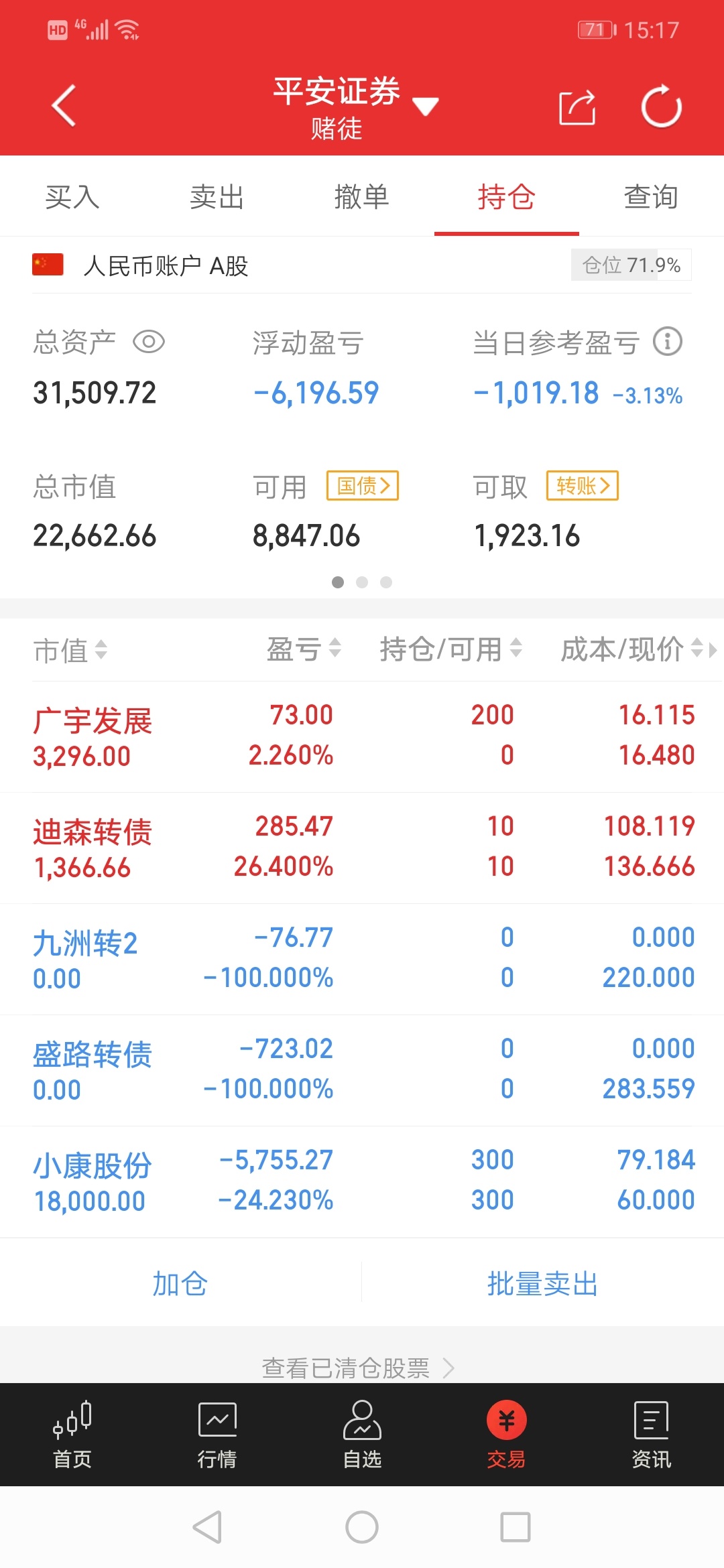Tap the 加仓 button

[180, 1283]
